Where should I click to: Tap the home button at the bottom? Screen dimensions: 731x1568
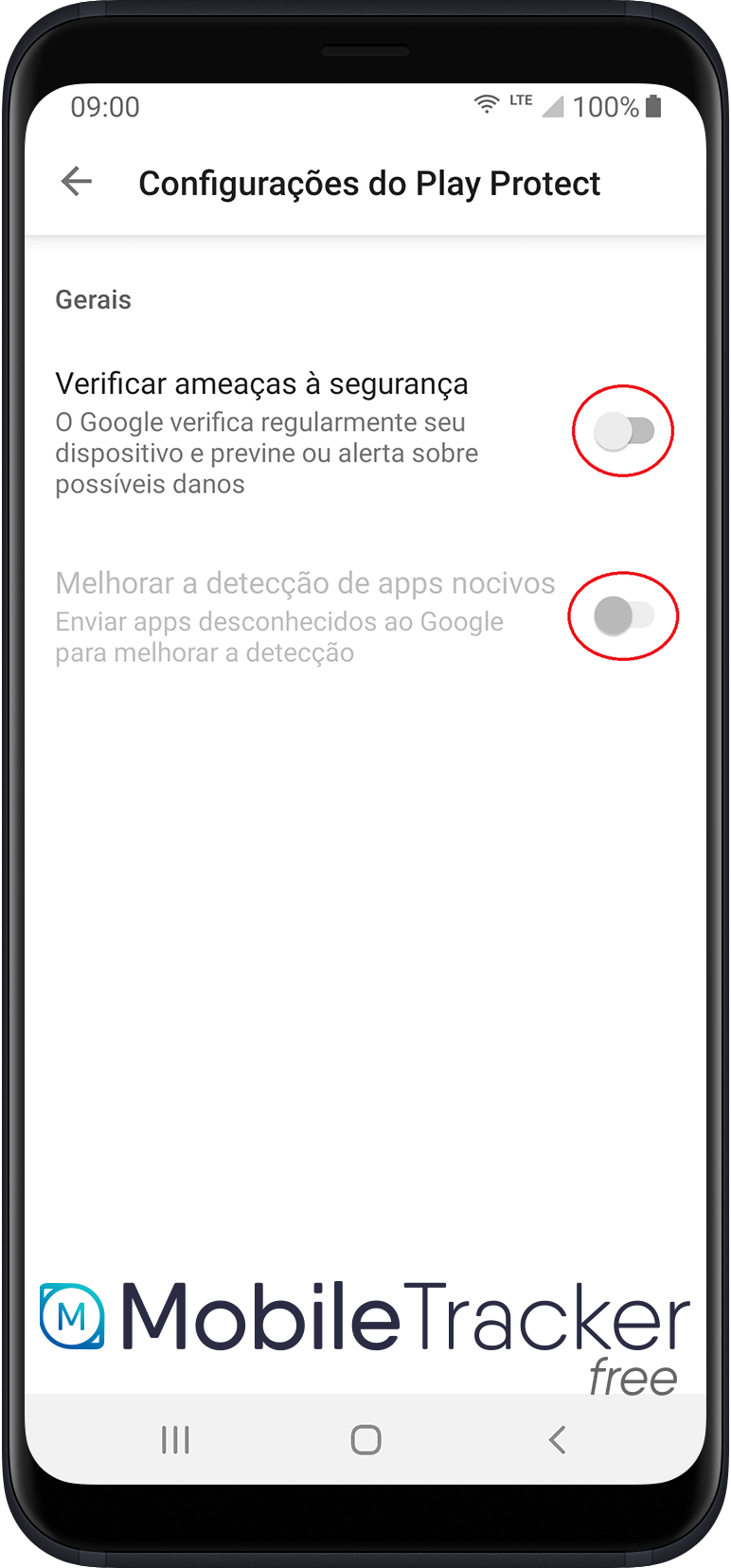click(x=365, y=1438)
